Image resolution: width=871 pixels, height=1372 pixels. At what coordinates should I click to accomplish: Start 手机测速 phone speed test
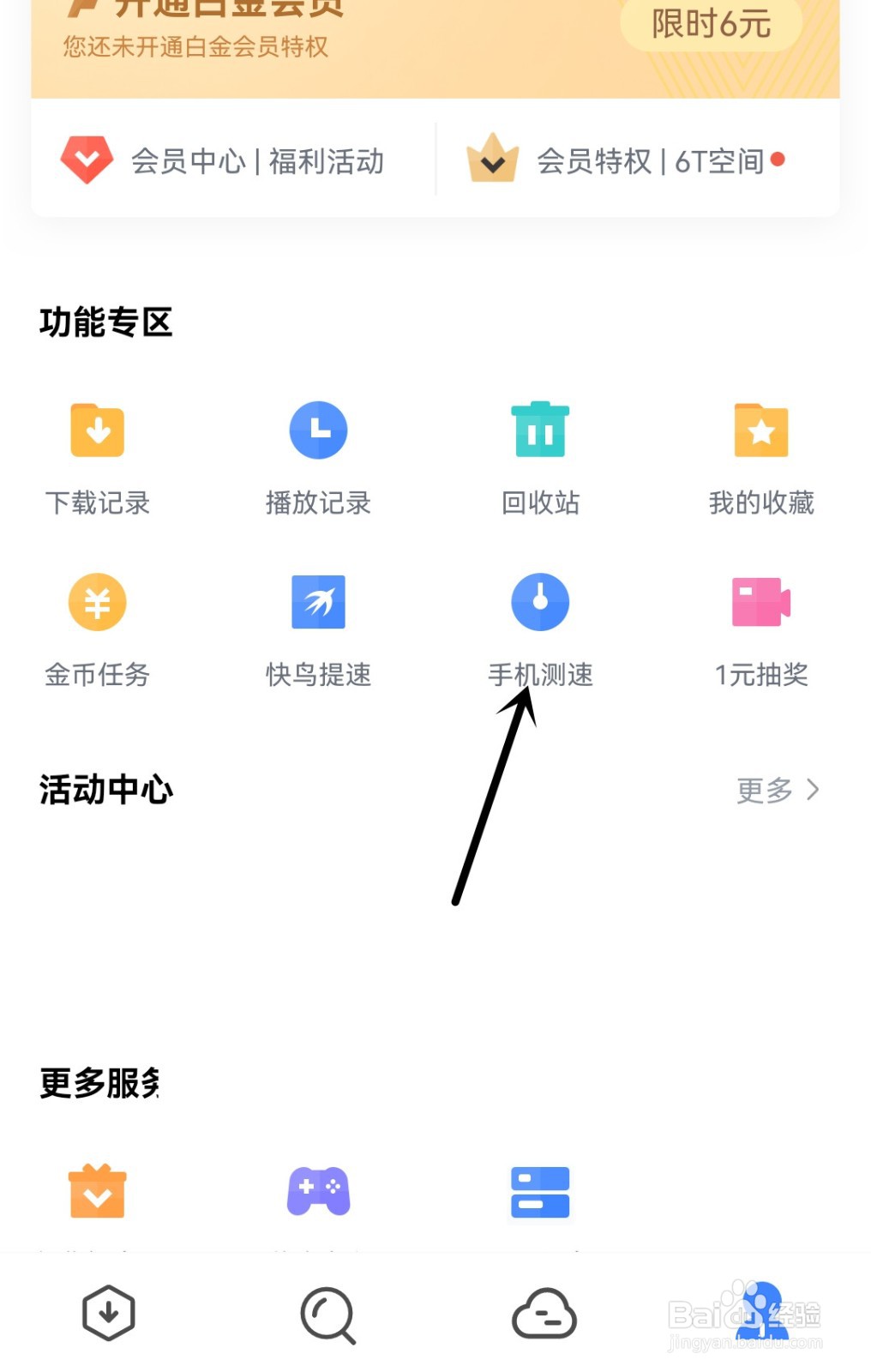(x=539, y=626)
